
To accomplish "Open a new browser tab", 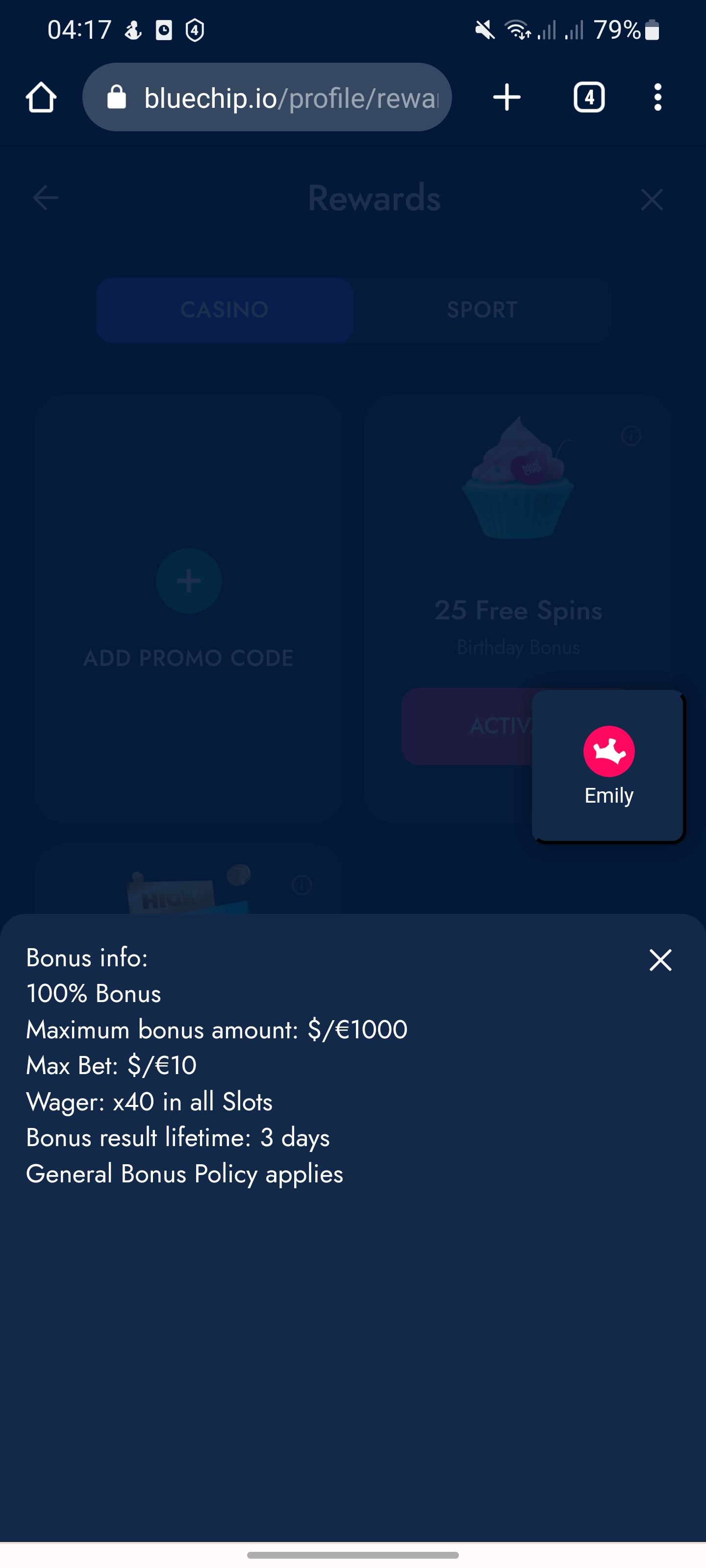I will (506, 98).
